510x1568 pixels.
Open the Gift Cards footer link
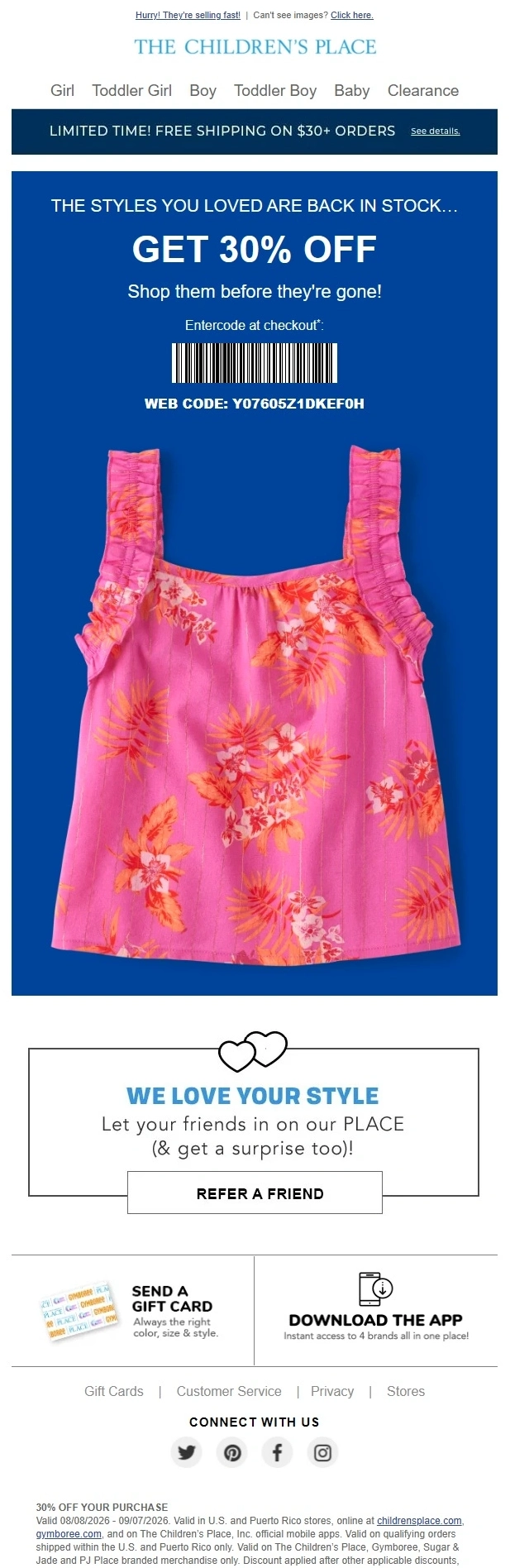tap(114, 1392)
